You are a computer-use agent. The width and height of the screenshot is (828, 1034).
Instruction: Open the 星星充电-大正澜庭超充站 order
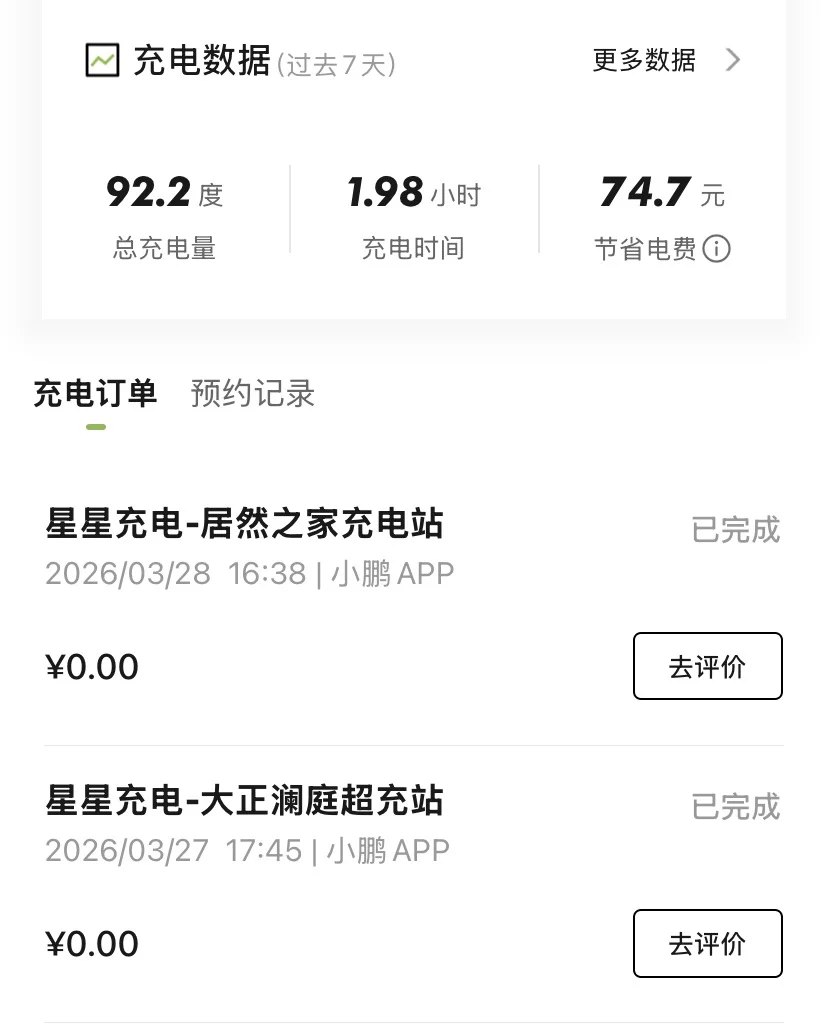pos(245,801)
